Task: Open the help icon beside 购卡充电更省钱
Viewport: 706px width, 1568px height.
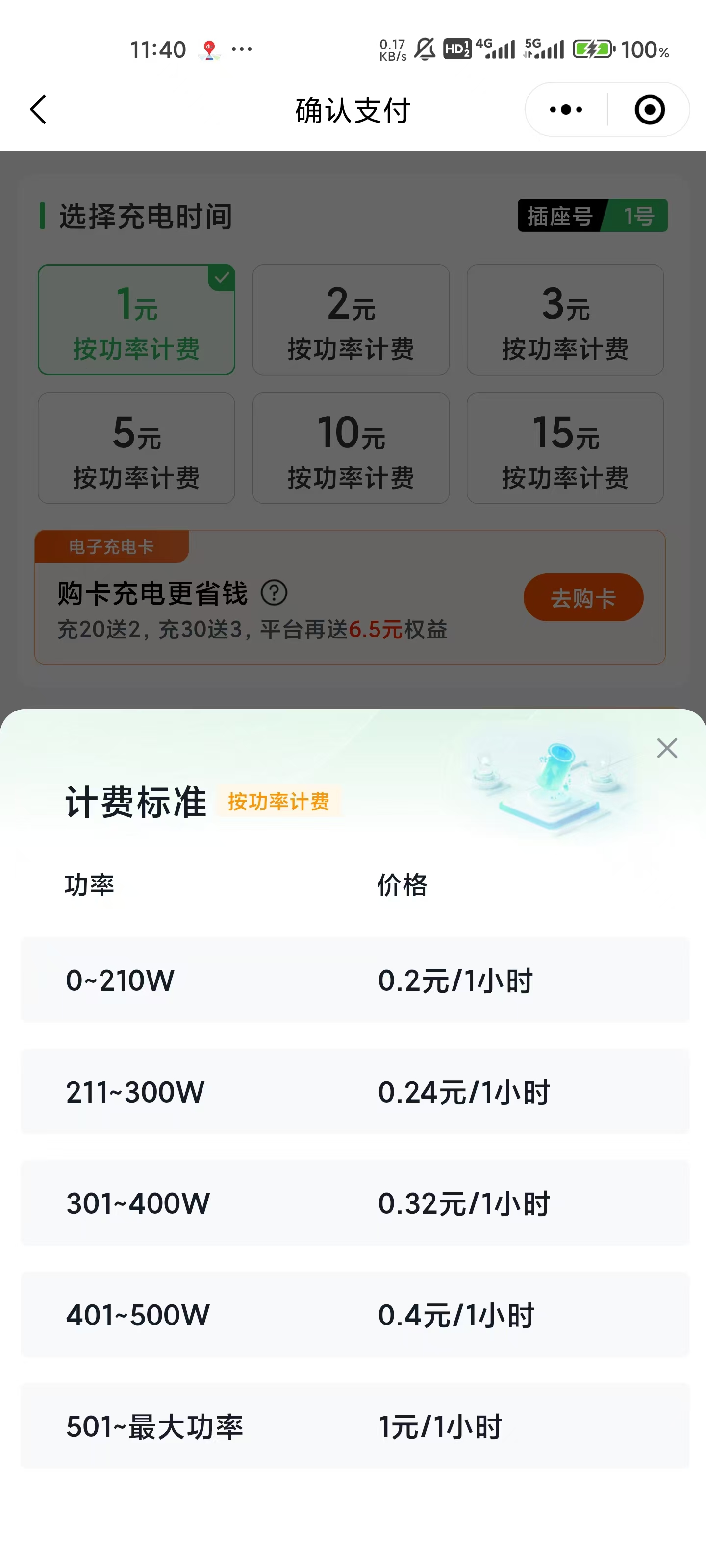Action: [274, 593]
